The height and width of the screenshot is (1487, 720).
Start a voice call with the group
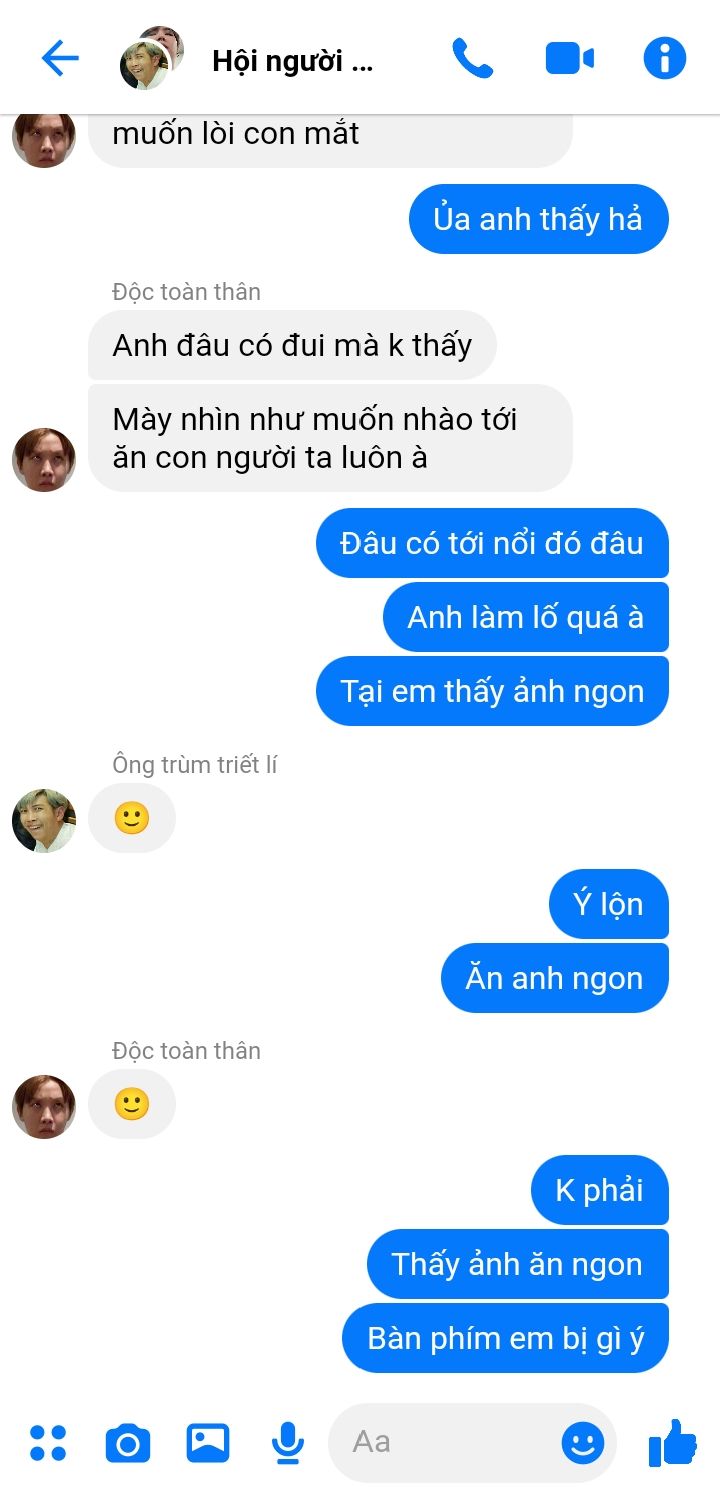point(472,59)
